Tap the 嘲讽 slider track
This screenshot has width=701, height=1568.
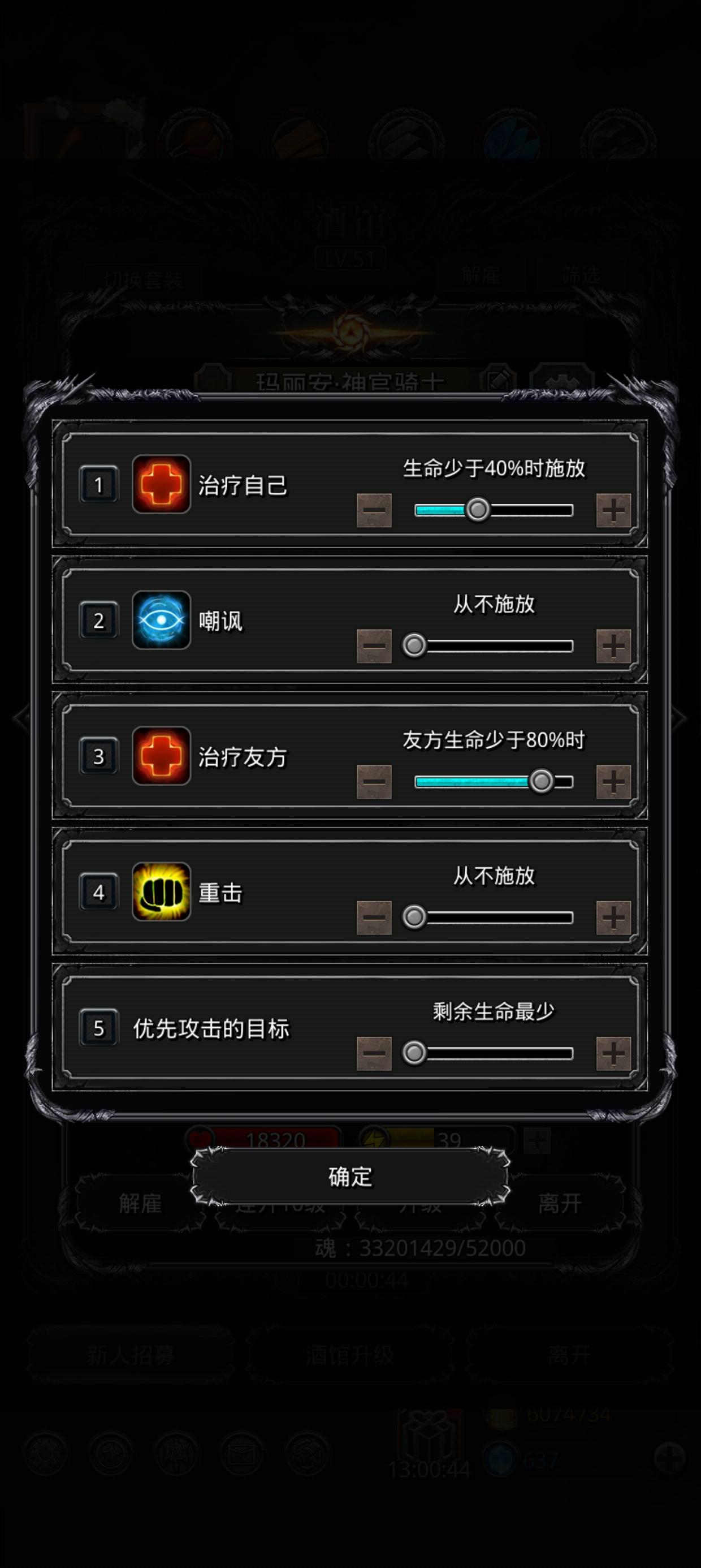[x=494, y=646]
